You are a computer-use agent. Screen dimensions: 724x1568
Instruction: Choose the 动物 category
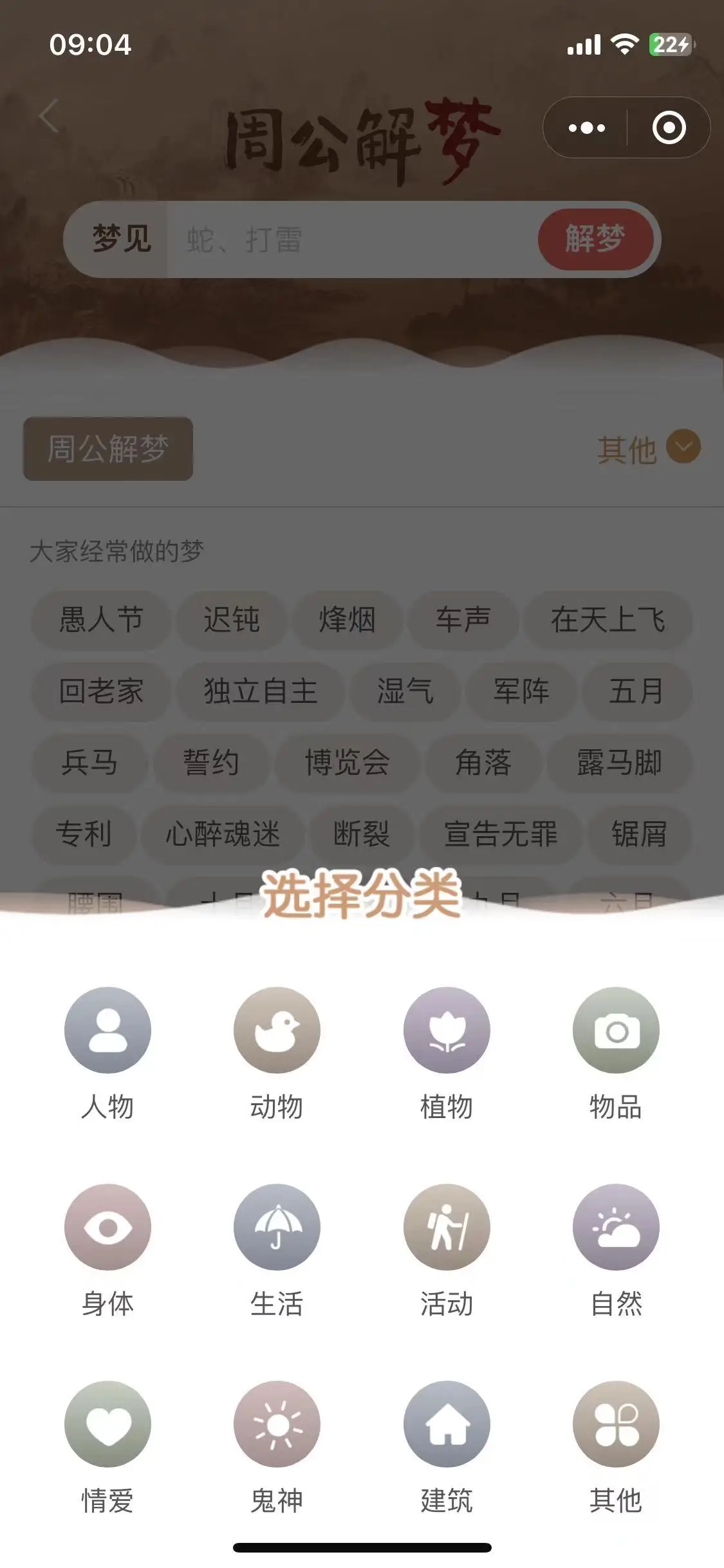(x=277, y=1031)
